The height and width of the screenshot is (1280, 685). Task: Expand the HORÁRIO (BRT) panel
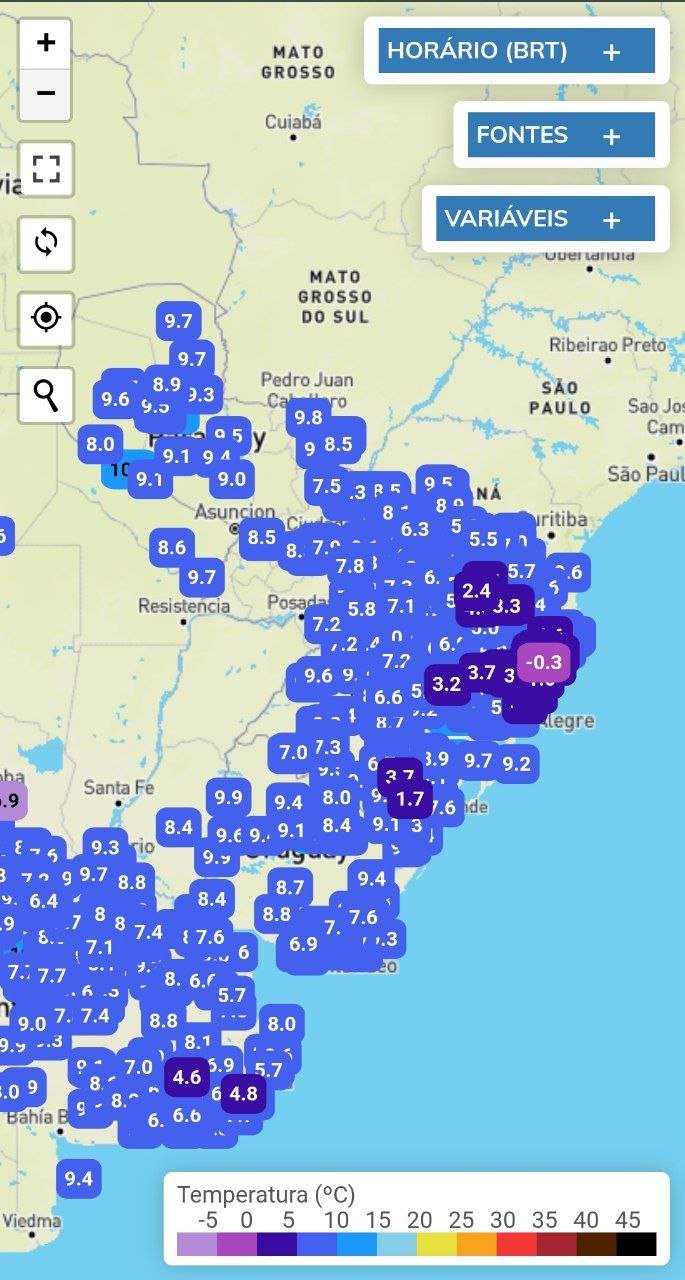click(x=516, y=51)
